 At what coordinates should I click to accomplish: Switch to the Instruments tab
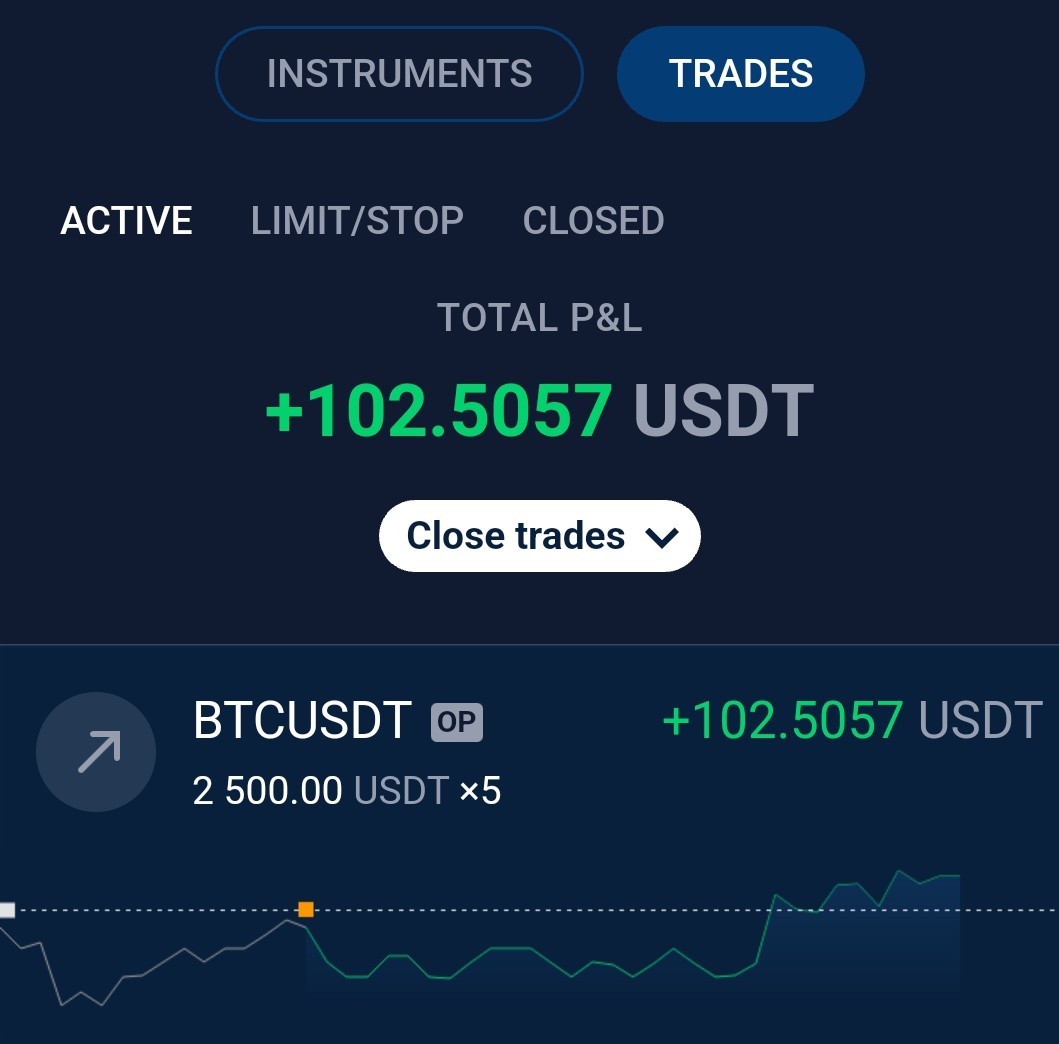(399, 74)
